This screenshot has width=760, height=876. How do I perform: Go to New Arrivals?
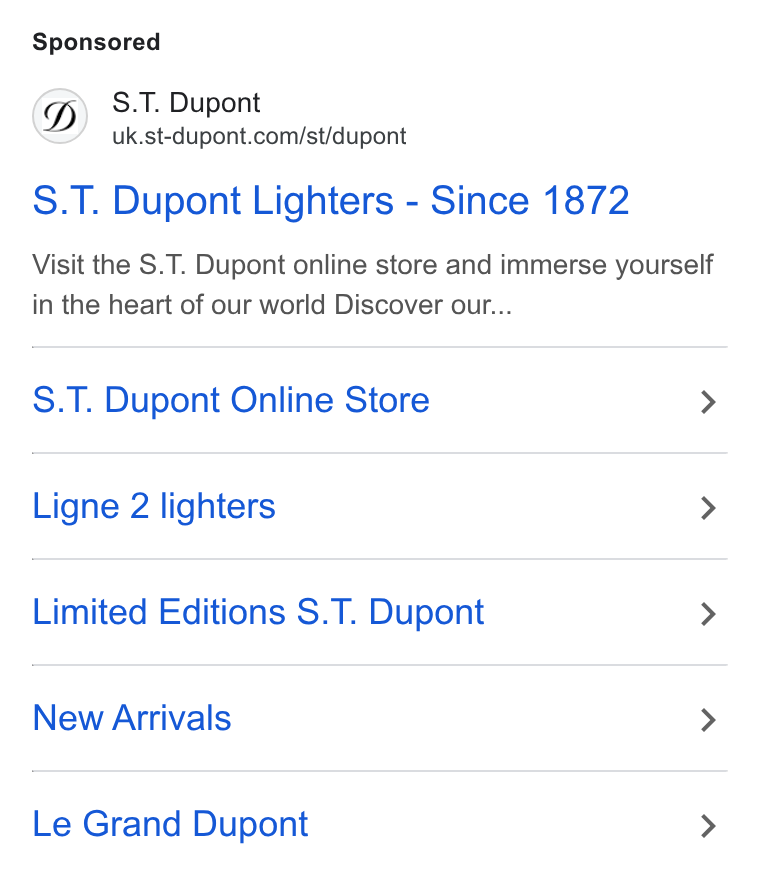tap(379, 718)
